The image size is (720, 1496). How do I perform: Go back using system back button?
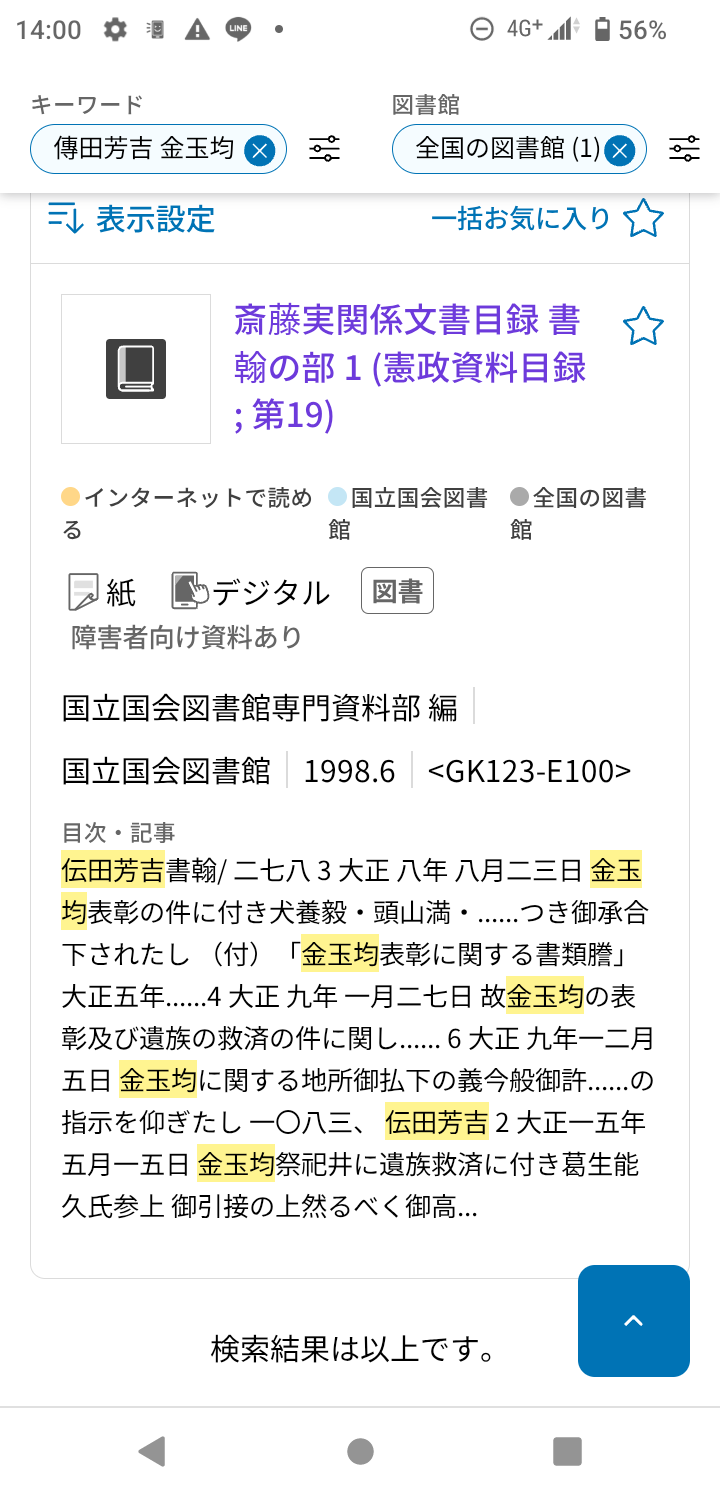151,1450
